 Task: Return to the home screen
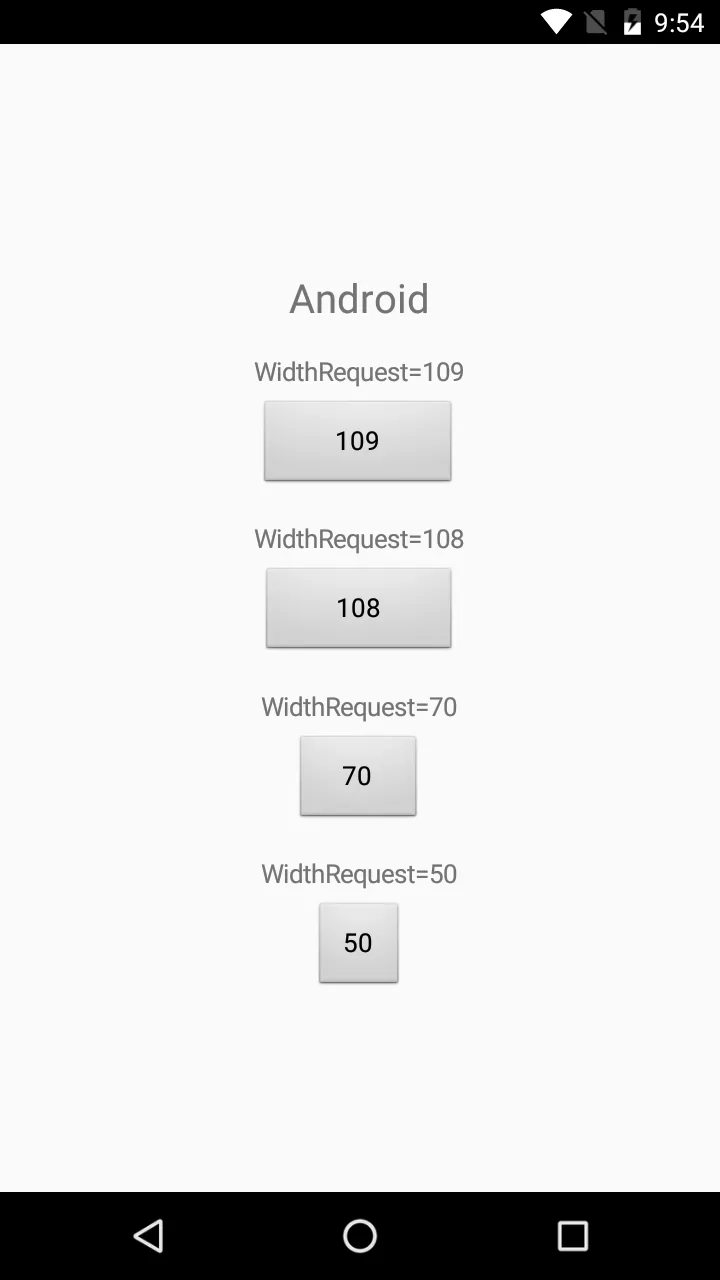coord(360,1236)
